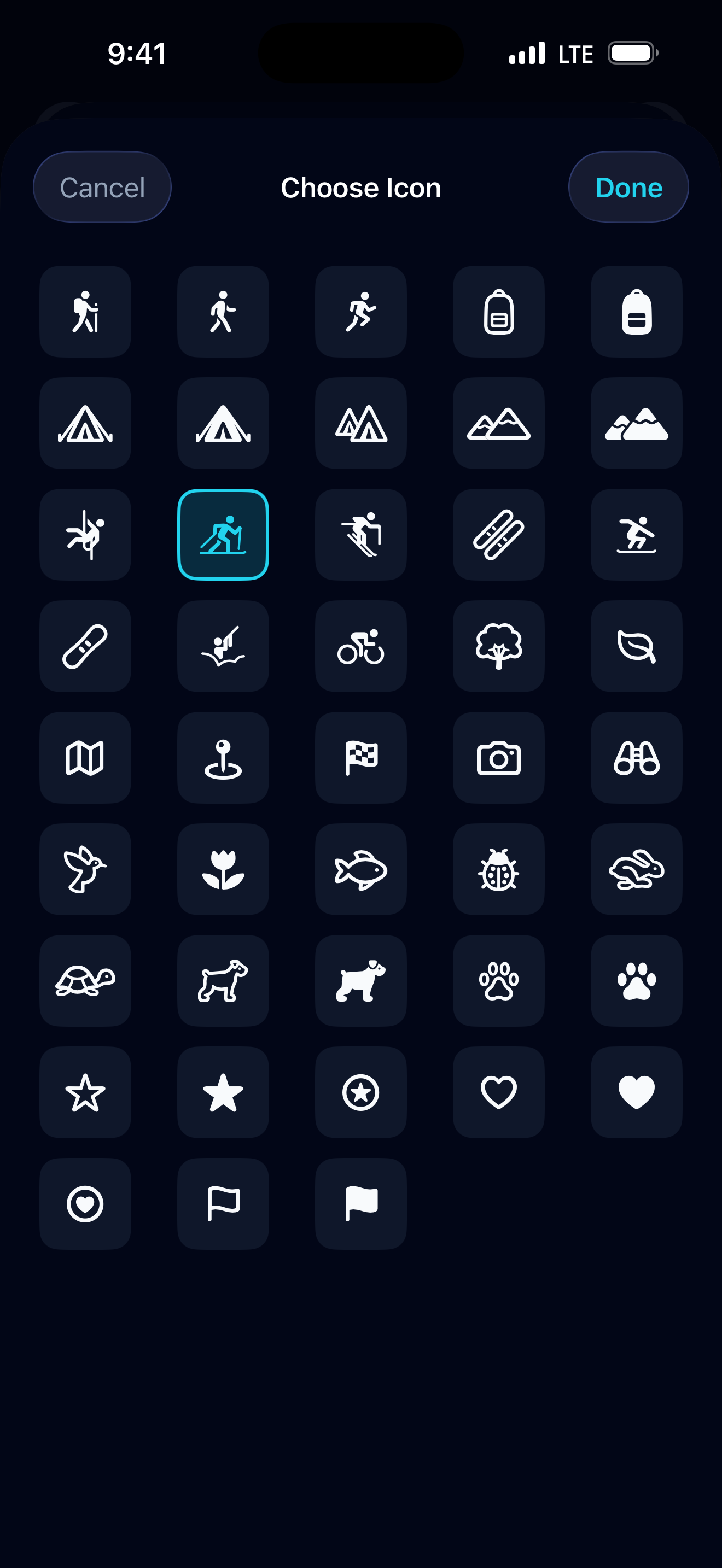Select the rock climber icon

85,535
